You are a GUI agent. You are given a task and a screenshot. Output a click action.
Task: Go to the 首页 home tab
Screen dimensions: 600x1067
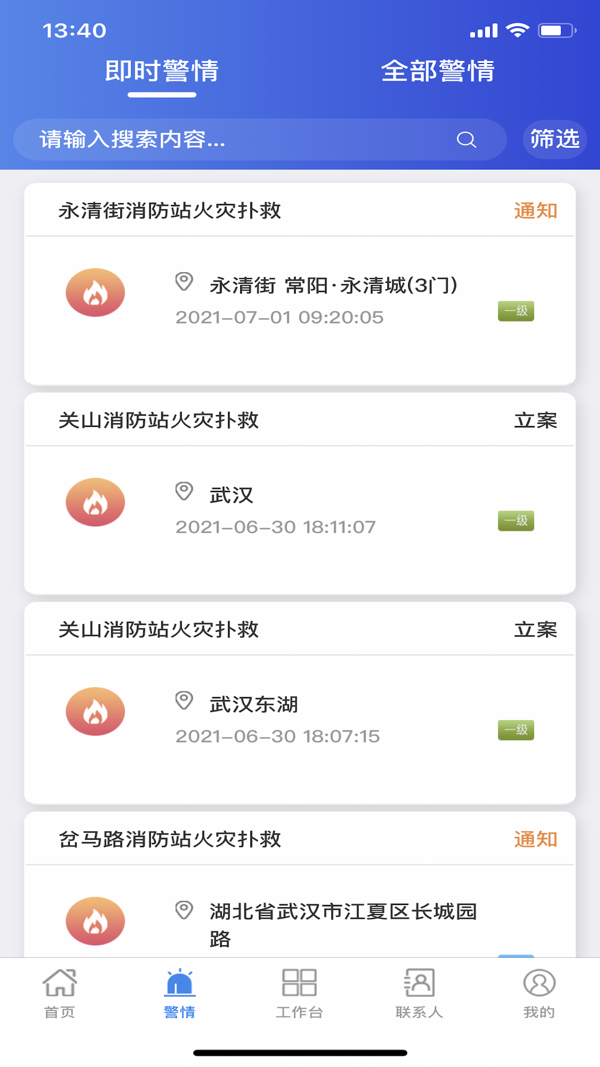click(60, 994)
